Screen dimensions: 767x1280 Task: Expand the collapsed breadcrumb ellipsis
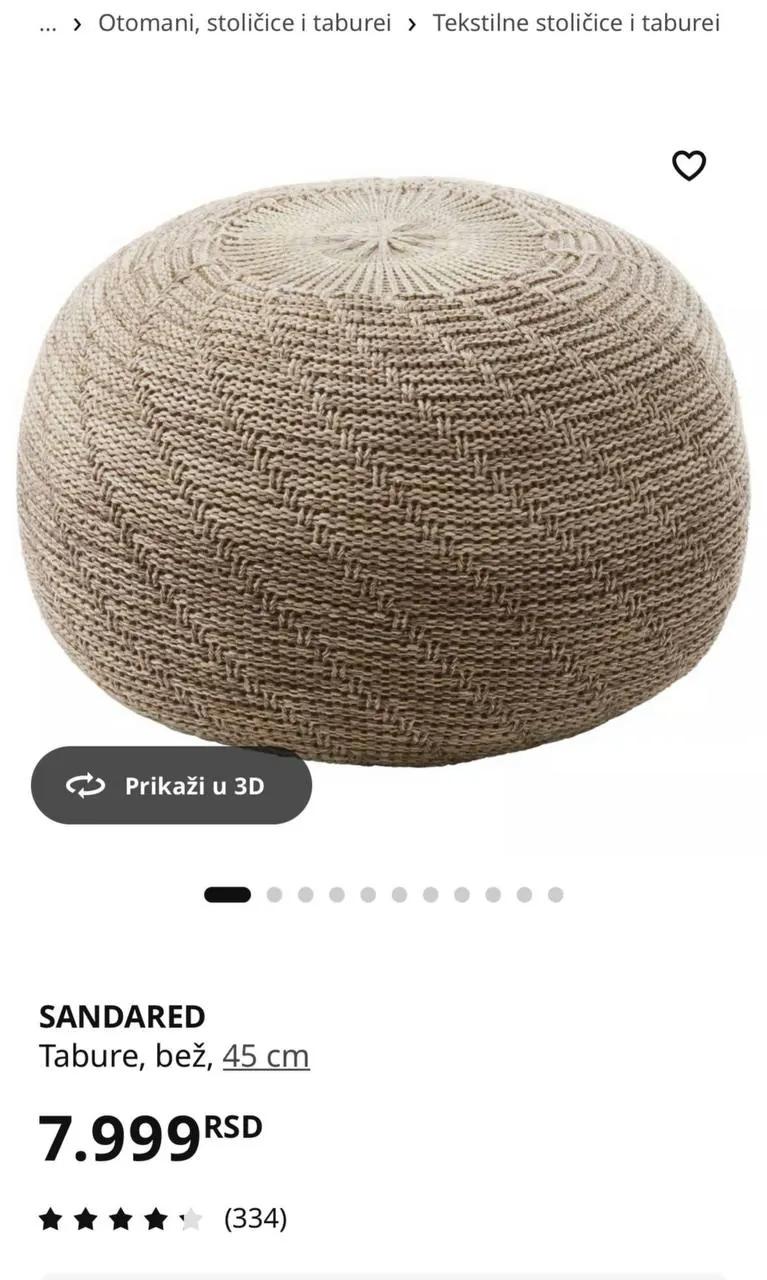click(47, 24)
